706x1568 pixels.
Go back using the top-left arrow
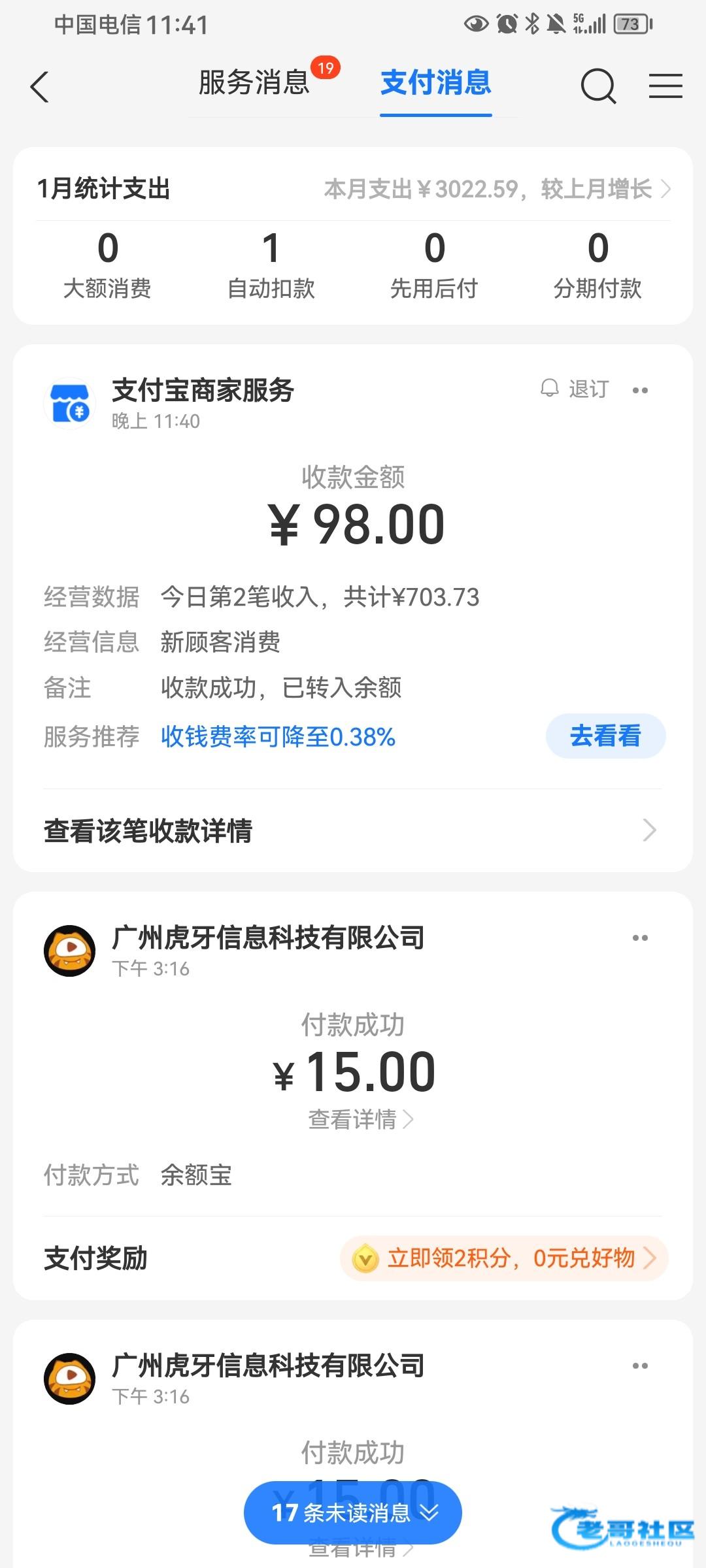point(40,87)
